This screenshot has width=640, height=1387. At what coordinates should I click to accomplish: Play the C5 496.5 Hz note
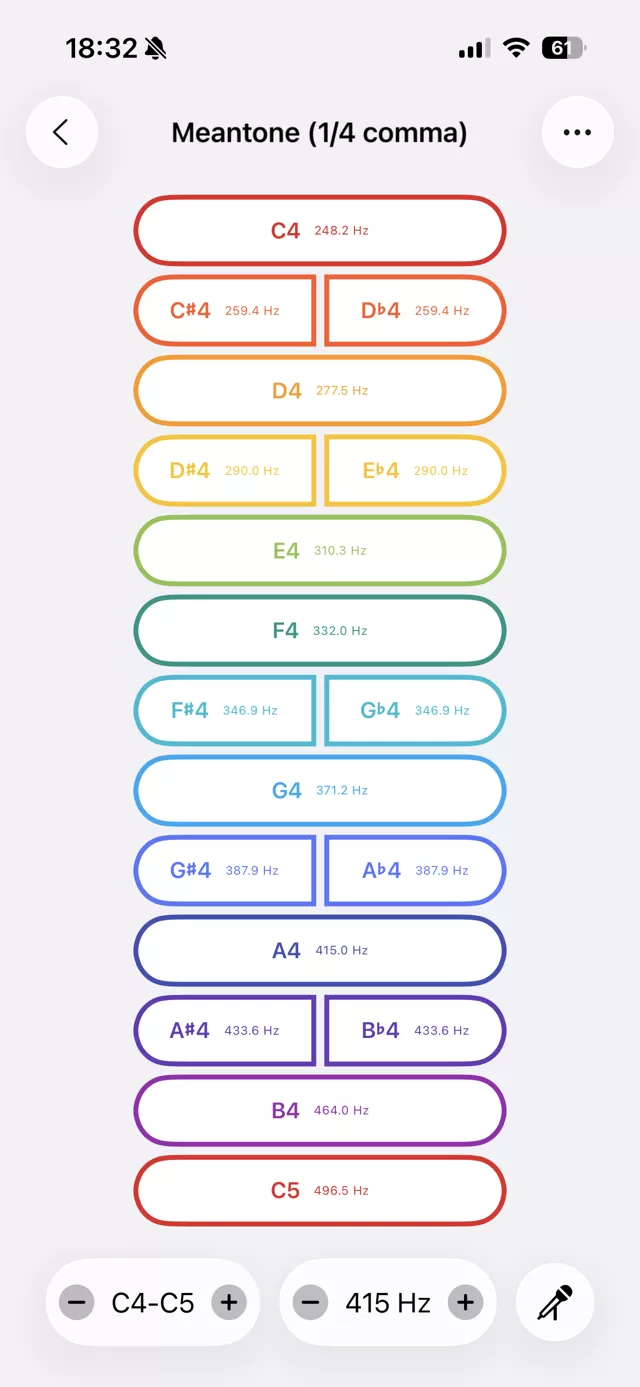tap(320, 1190)
